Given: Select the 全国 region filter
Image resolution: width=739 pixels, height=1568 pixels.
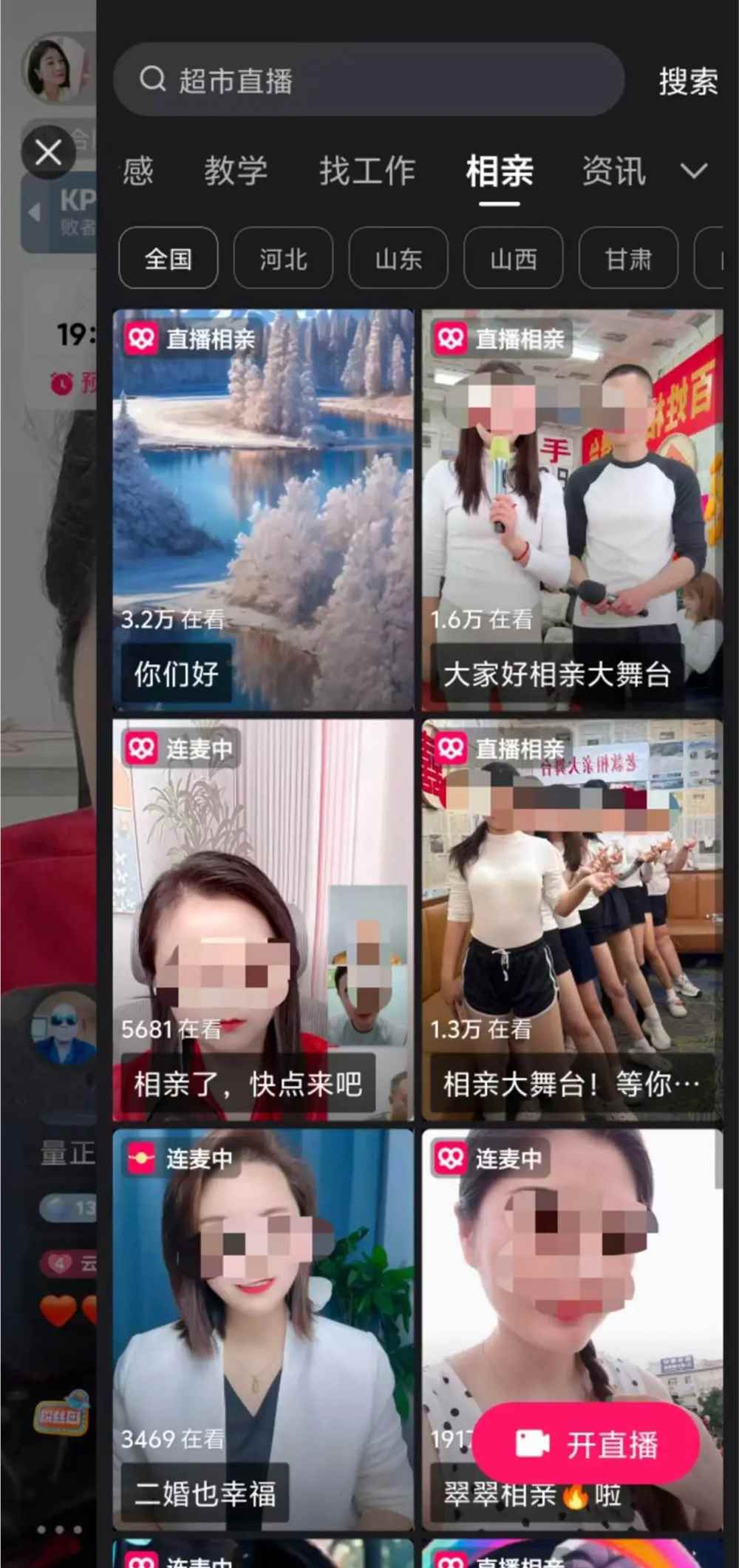Looking at the screenshot, I should [168, 259].
